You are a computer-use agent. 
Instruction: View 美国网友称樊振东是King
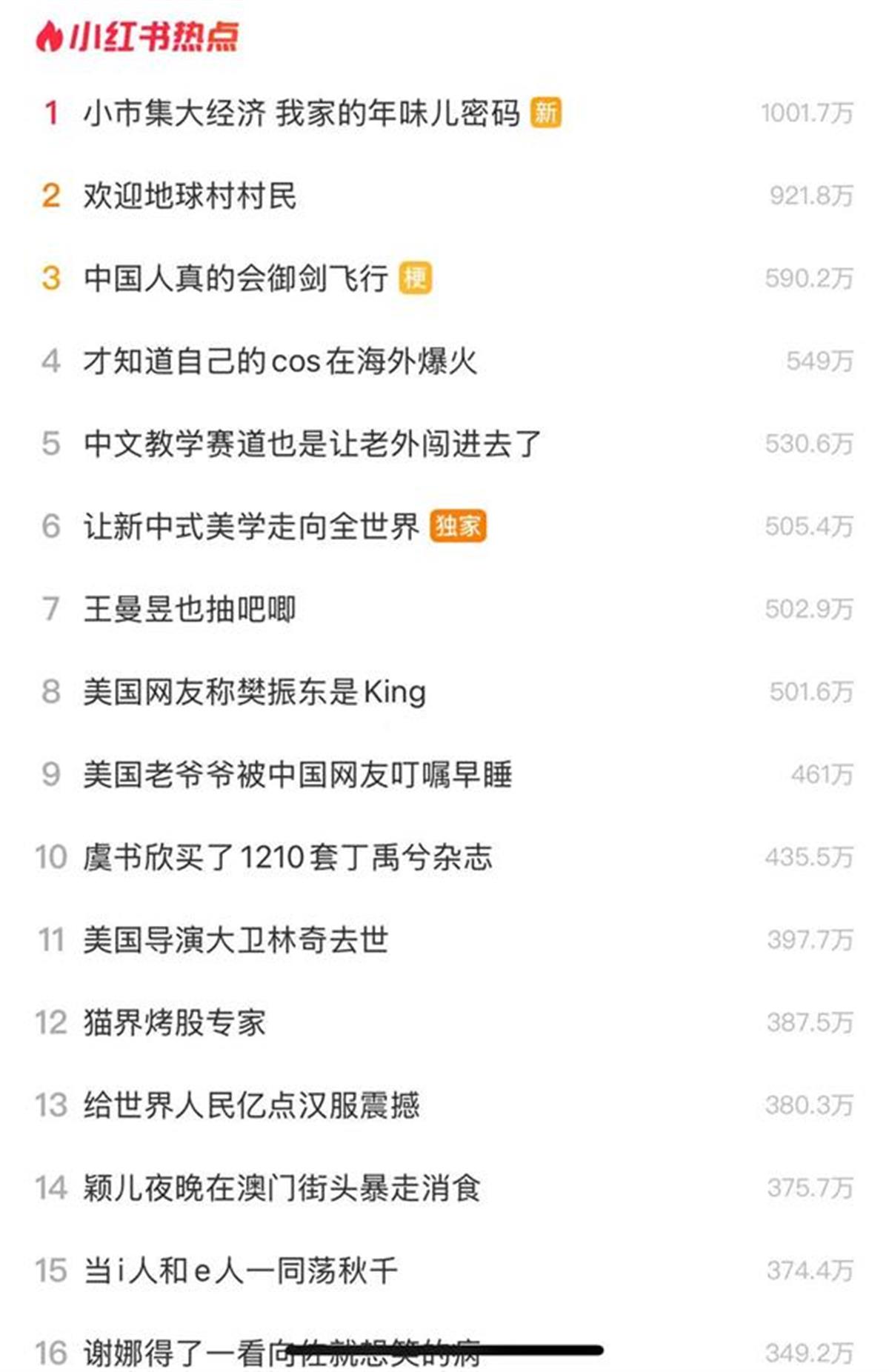click(254, 692)
